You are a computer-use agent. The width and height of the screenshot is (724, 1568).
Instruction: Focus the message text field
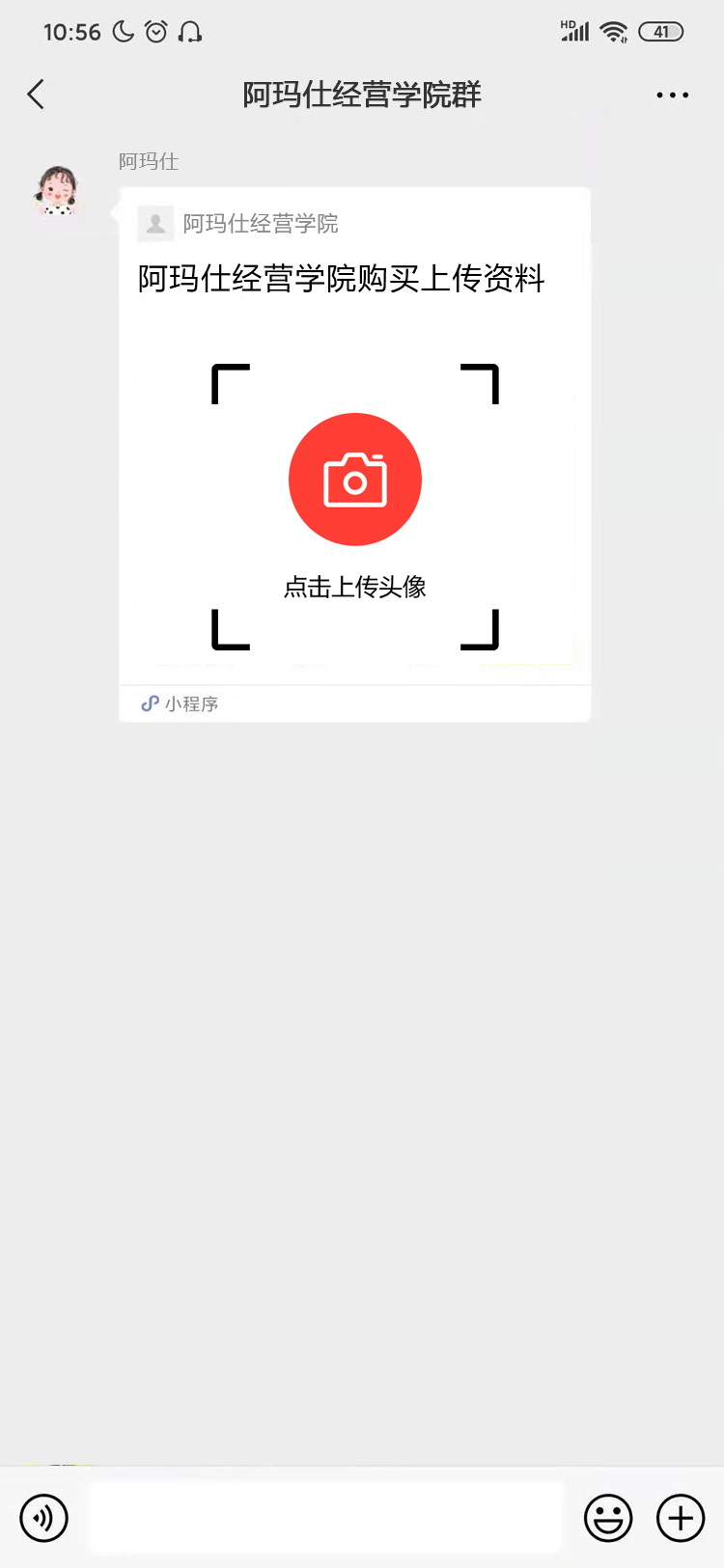pos(326,1518)
